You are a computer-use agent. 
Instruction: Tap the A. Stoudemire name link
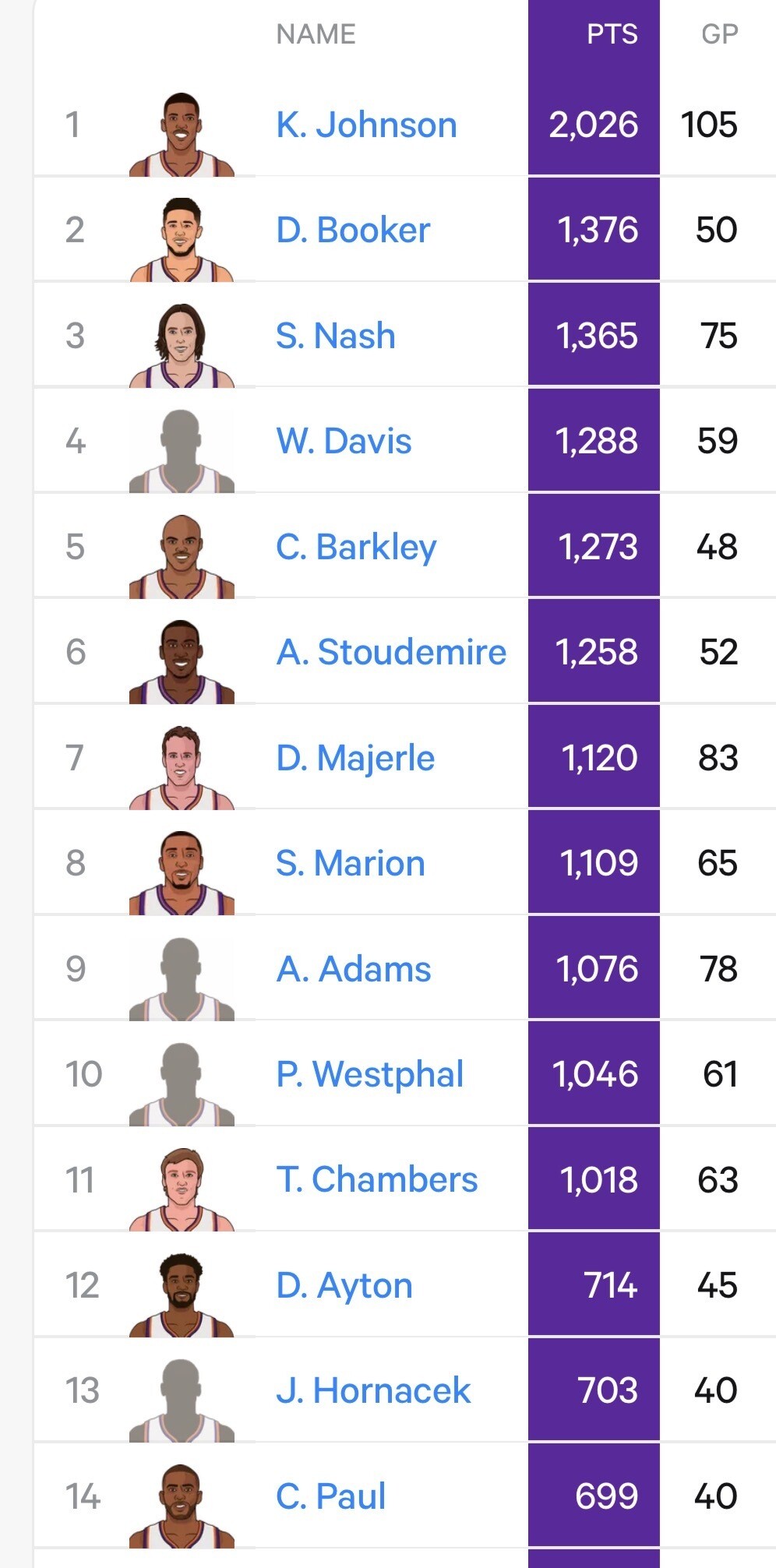coord(391,652)
